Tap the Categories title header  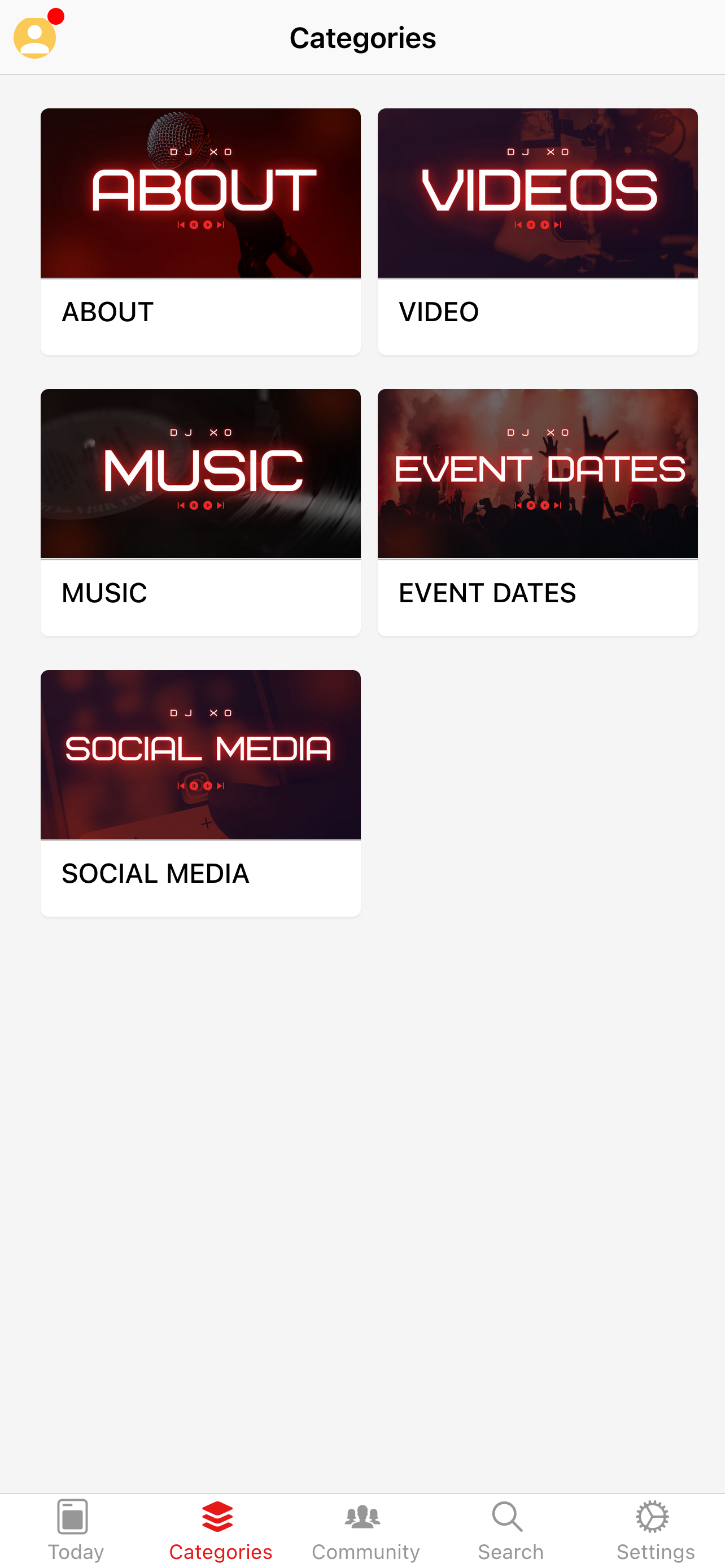point(362,37)
